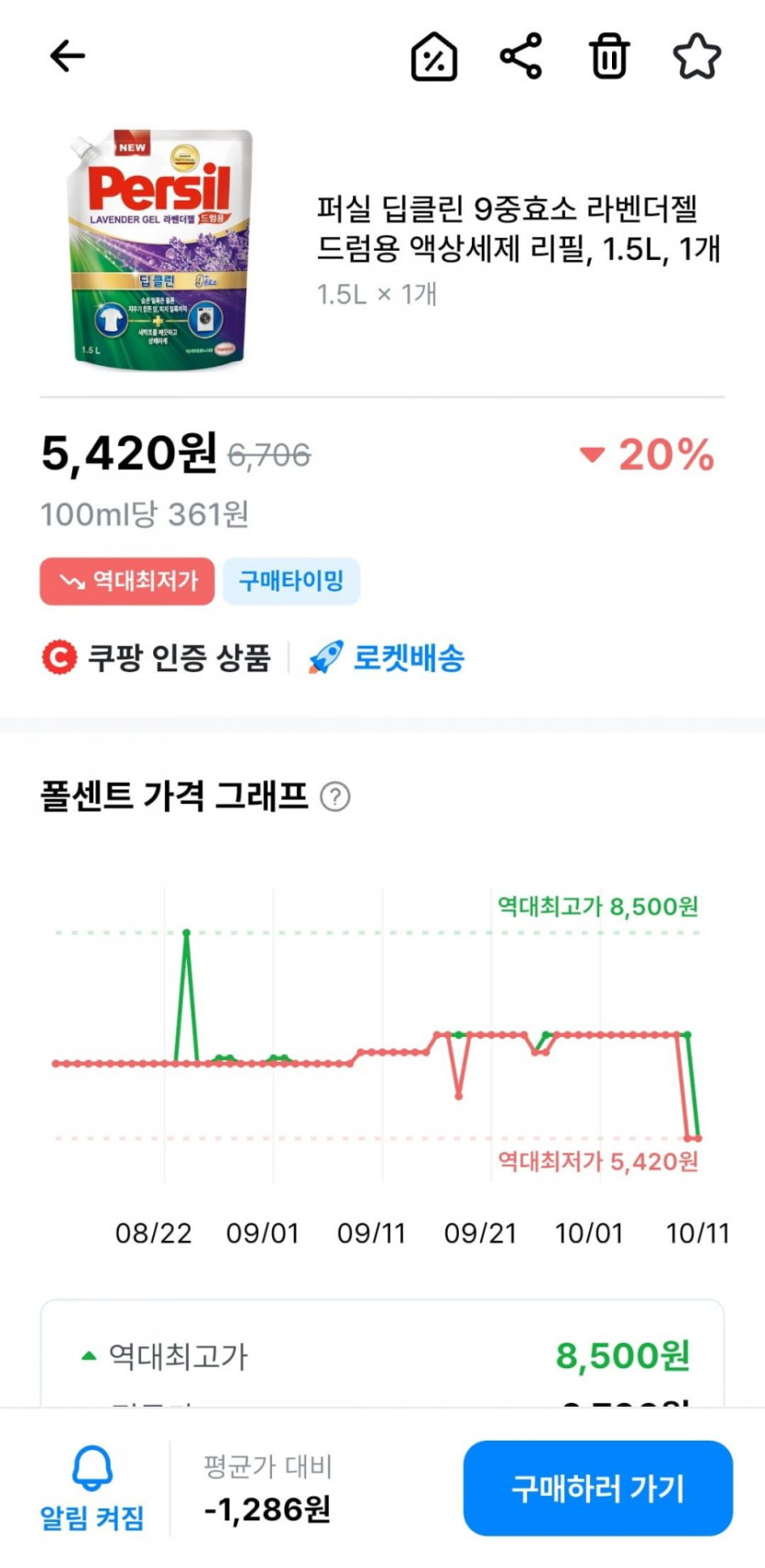765x1568 pixels.
Task: Share this Persil product
Action: (521, 57)
